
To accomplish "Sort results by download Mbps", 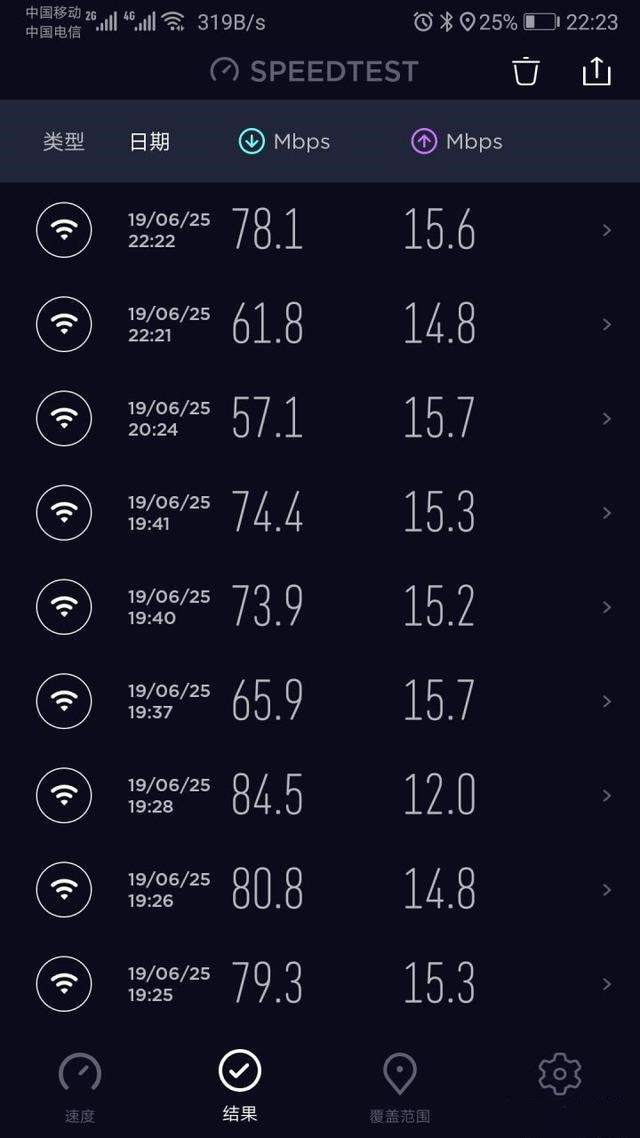I will [x=285, y=142].
